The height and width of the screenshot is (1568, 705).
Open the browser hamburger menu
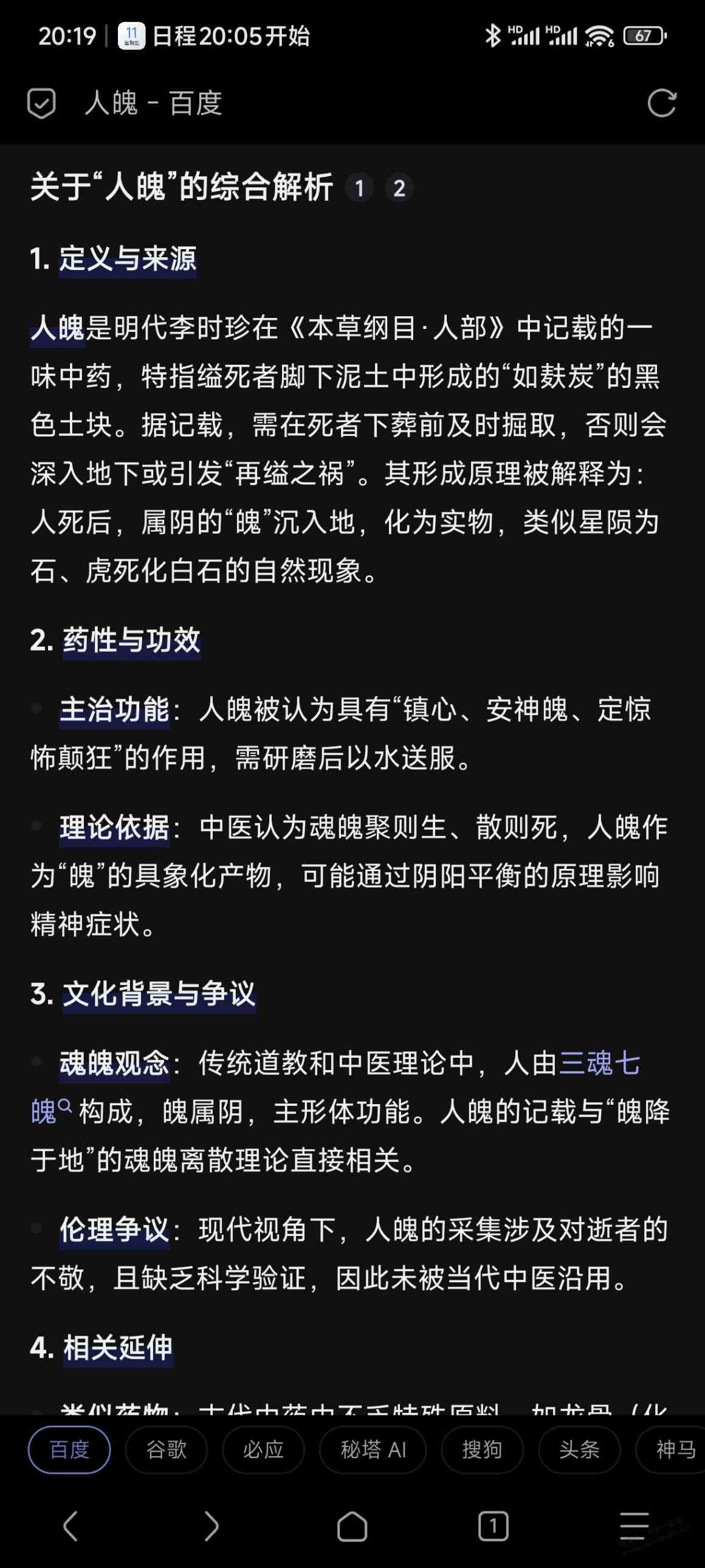[x=634, y=1525]
